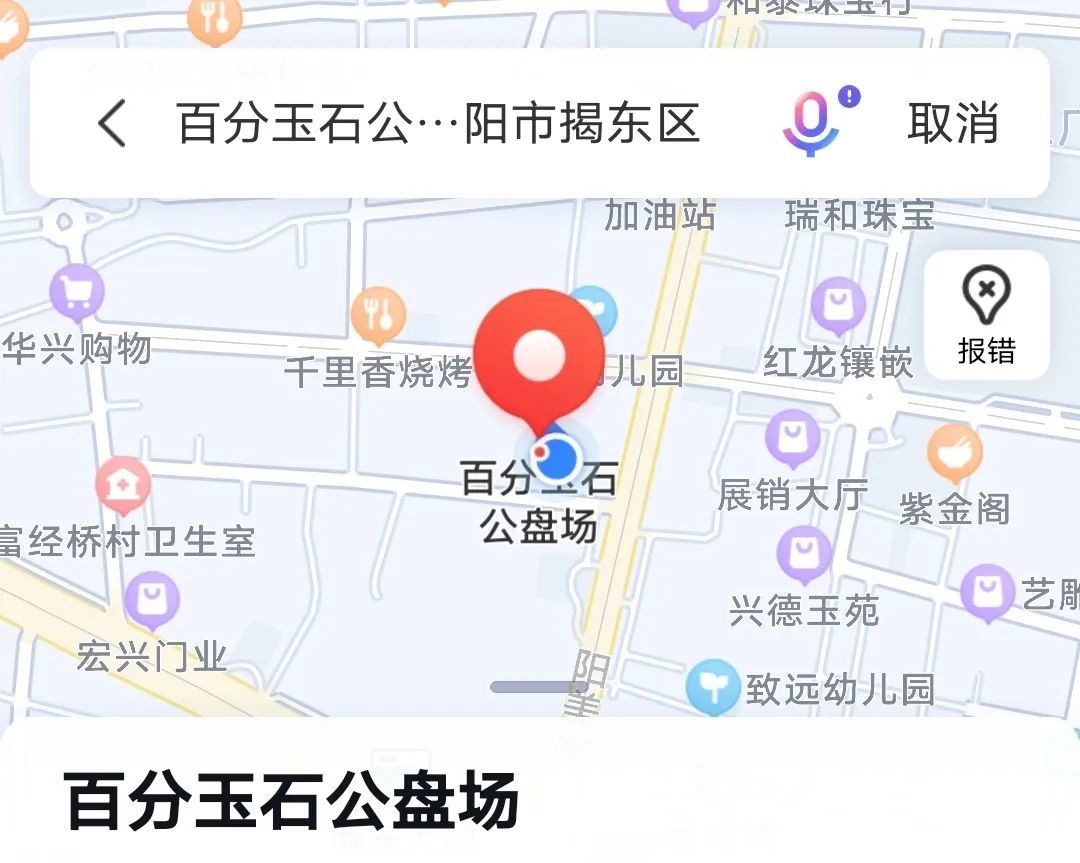Open the 报错 report-error button
Viewport: 1080px width, 863px height.
[986, 314]
